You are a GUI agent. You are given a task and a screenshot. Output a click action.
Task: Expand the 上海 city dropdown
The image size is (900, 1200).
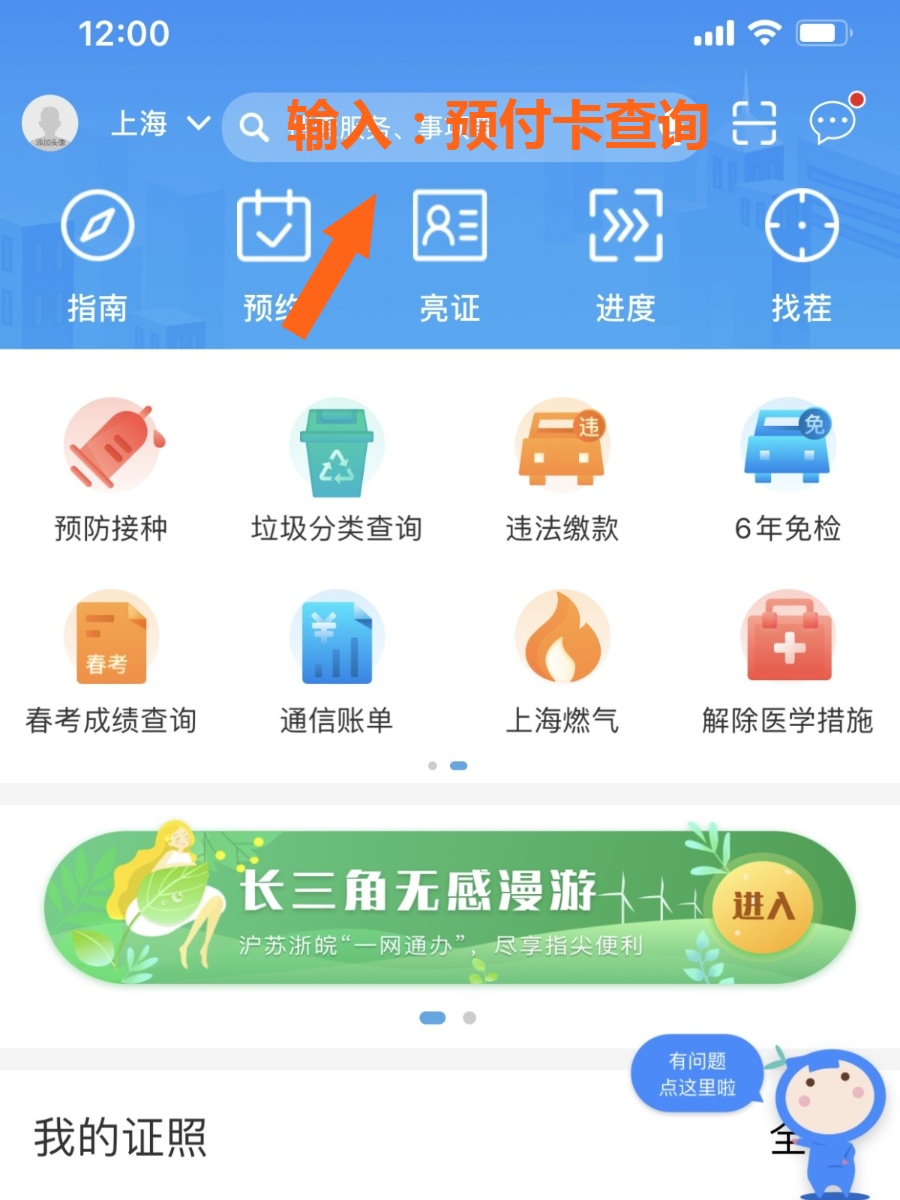[x=160, y=124]
